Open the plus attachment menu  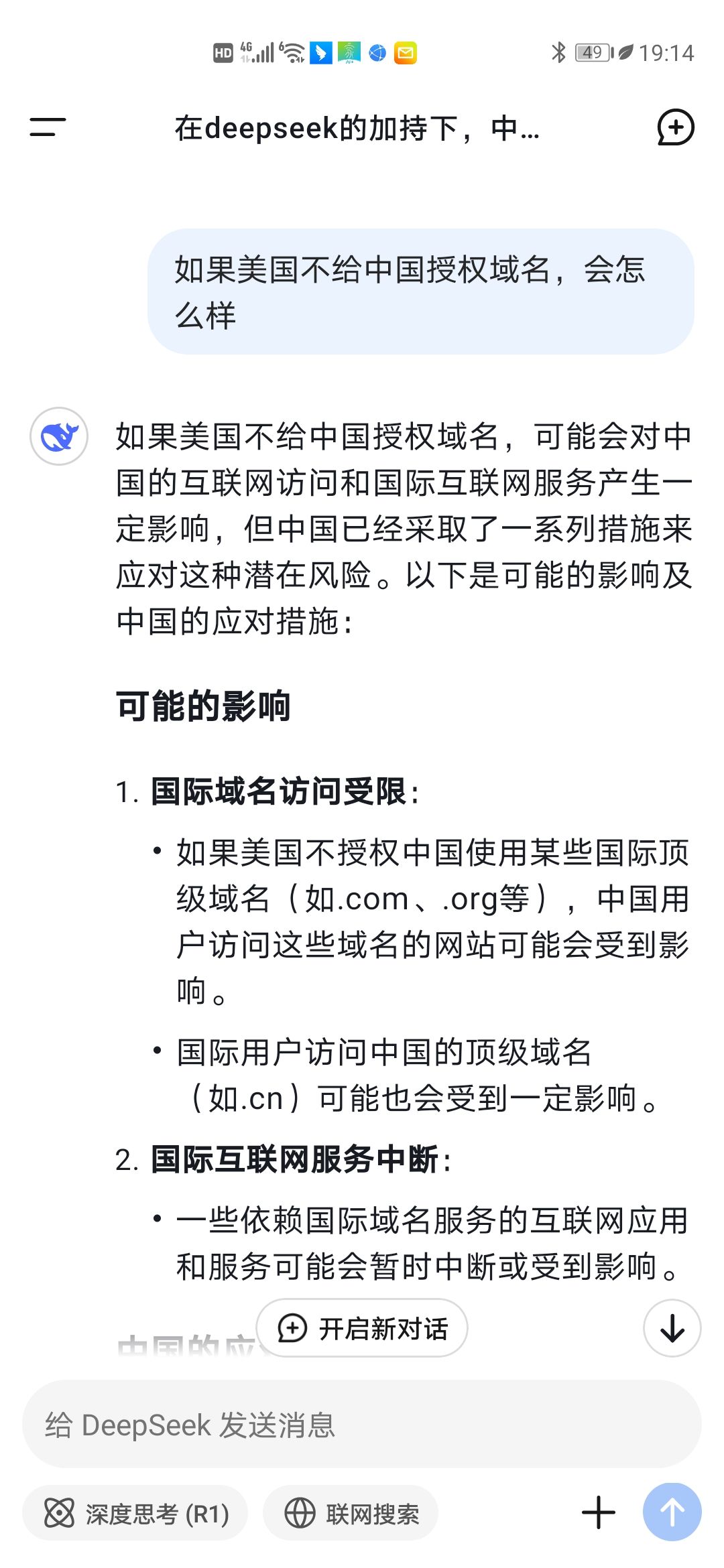coord(599,1513)
